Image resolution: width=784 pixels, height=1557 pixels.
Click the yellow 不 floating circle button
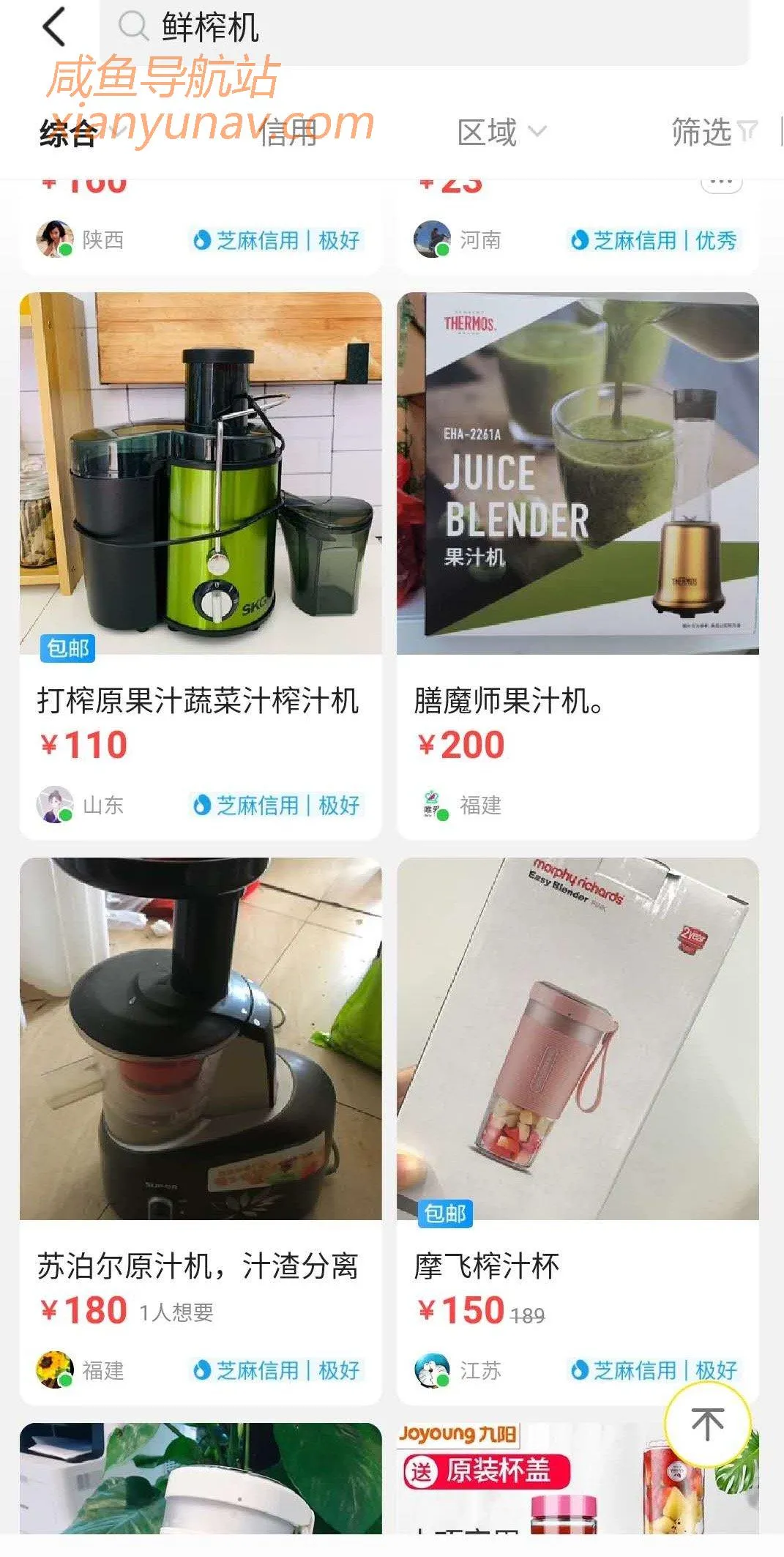pyautogui.click(x=707, y=1424)
